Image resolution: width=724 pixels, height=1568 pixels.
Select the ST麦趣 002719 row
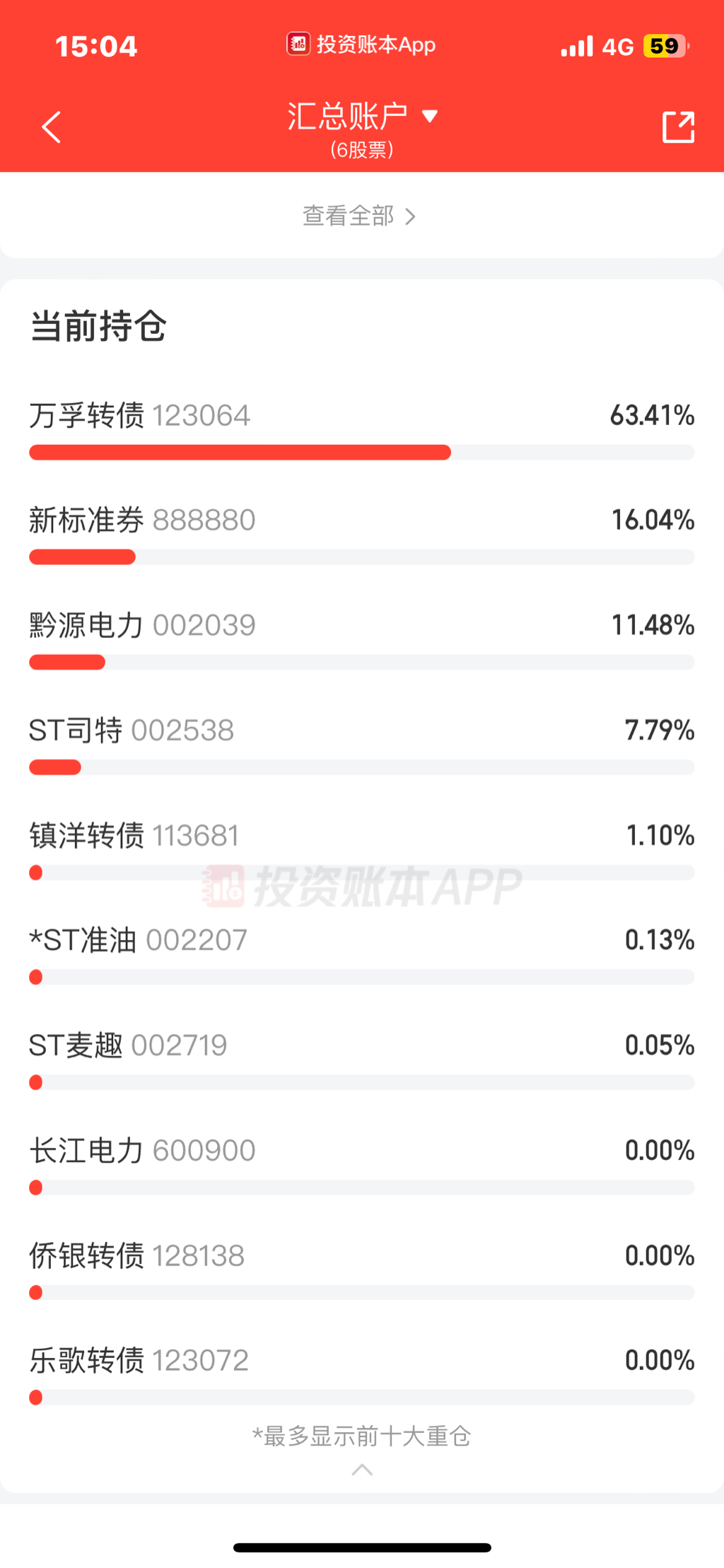[x=362, y=1059]
